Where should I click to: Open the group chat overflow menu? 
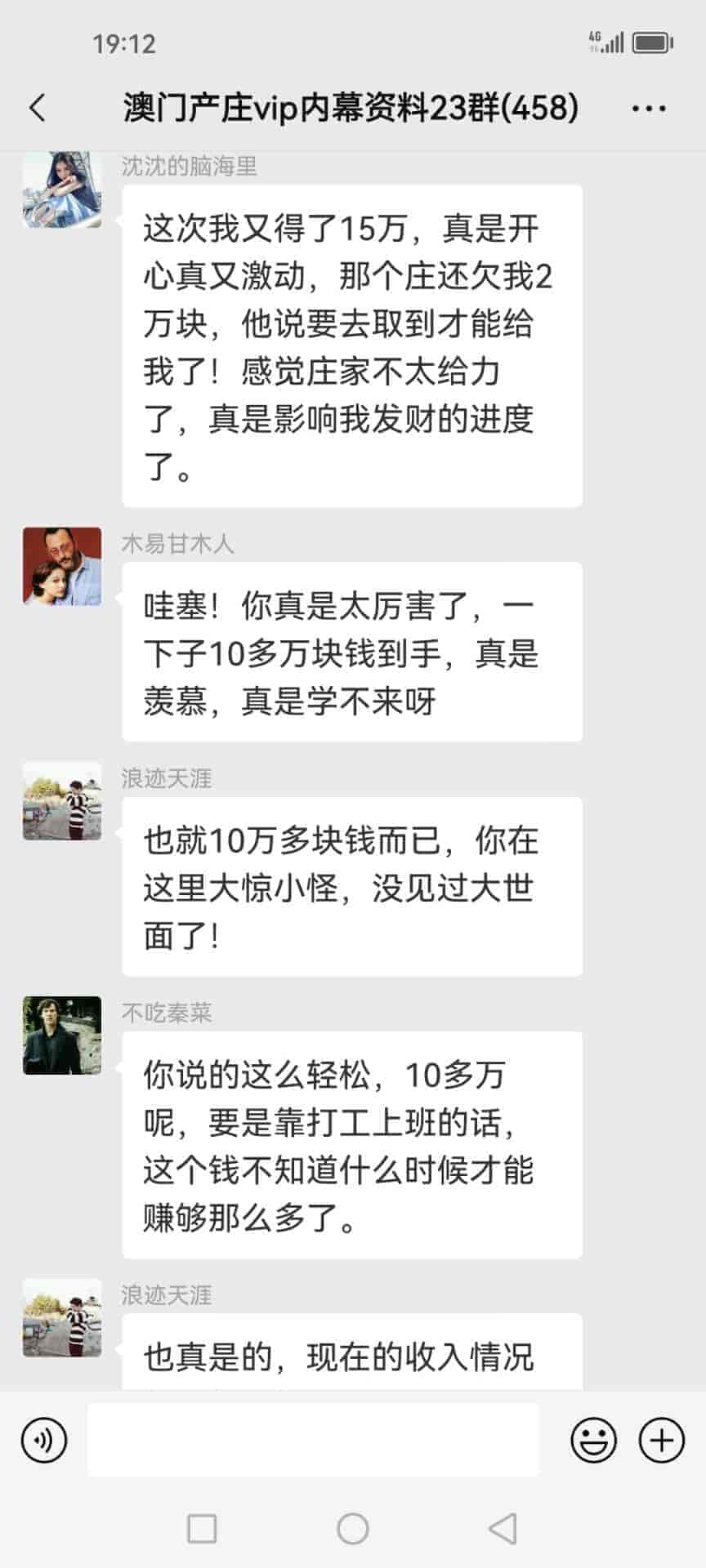click(649, 108)
